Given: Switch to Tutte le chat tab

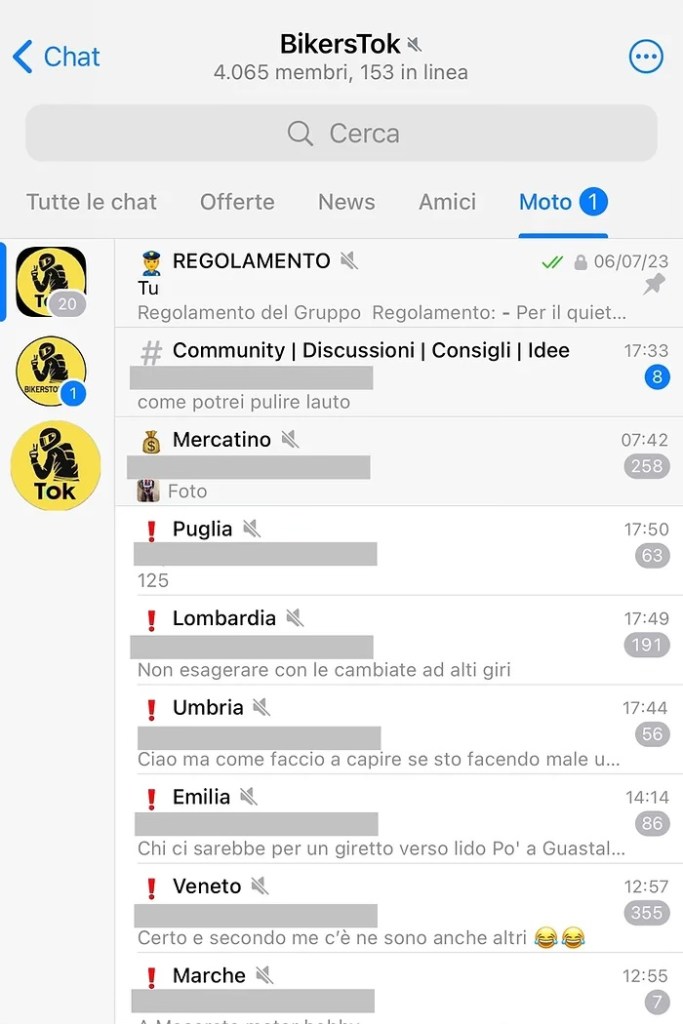Looking at the screenshot, I should [91, 202].
